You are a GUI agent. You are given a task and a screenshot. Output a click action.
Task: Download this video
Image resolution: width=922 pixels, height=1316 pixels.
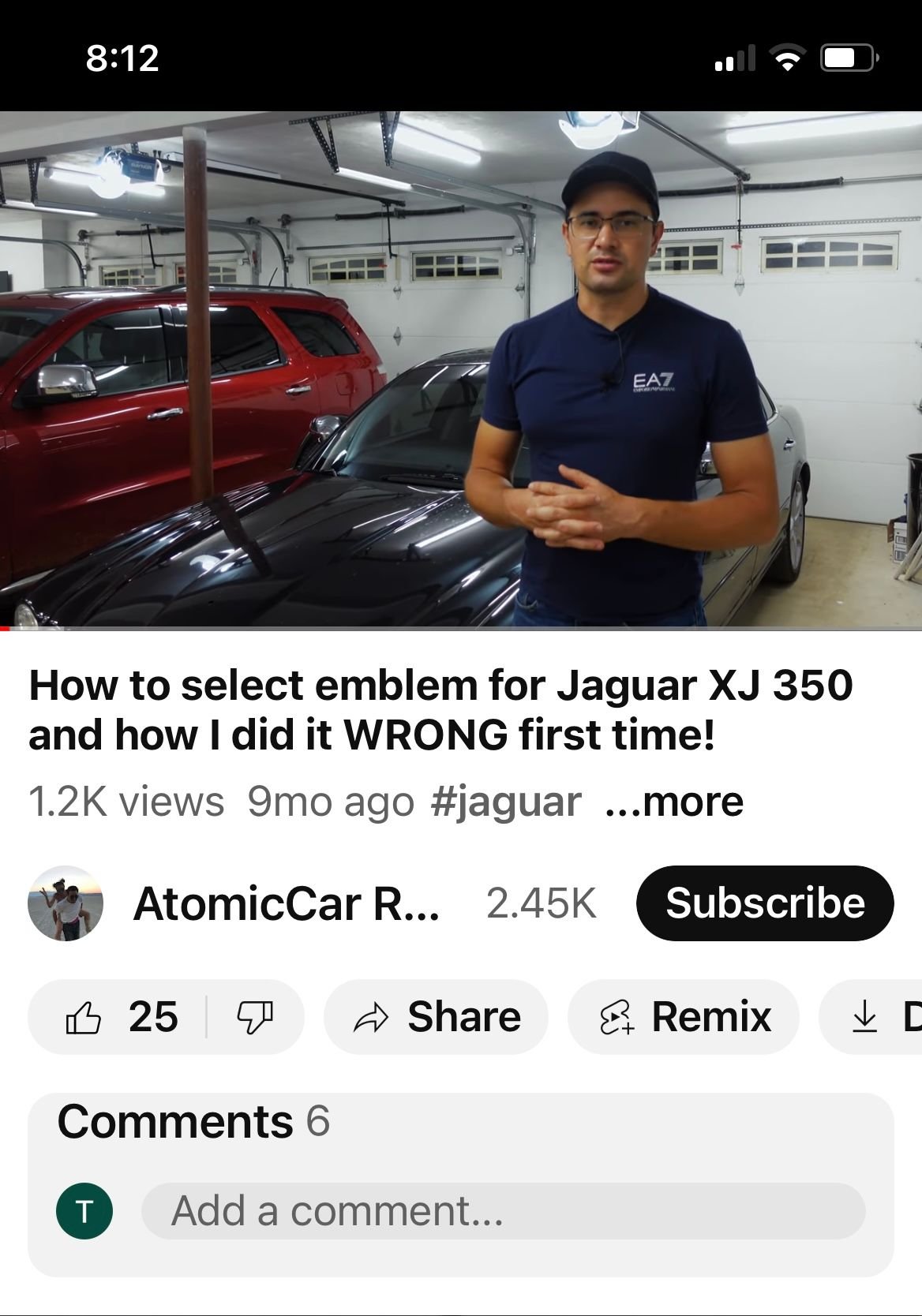[876, 1017]
